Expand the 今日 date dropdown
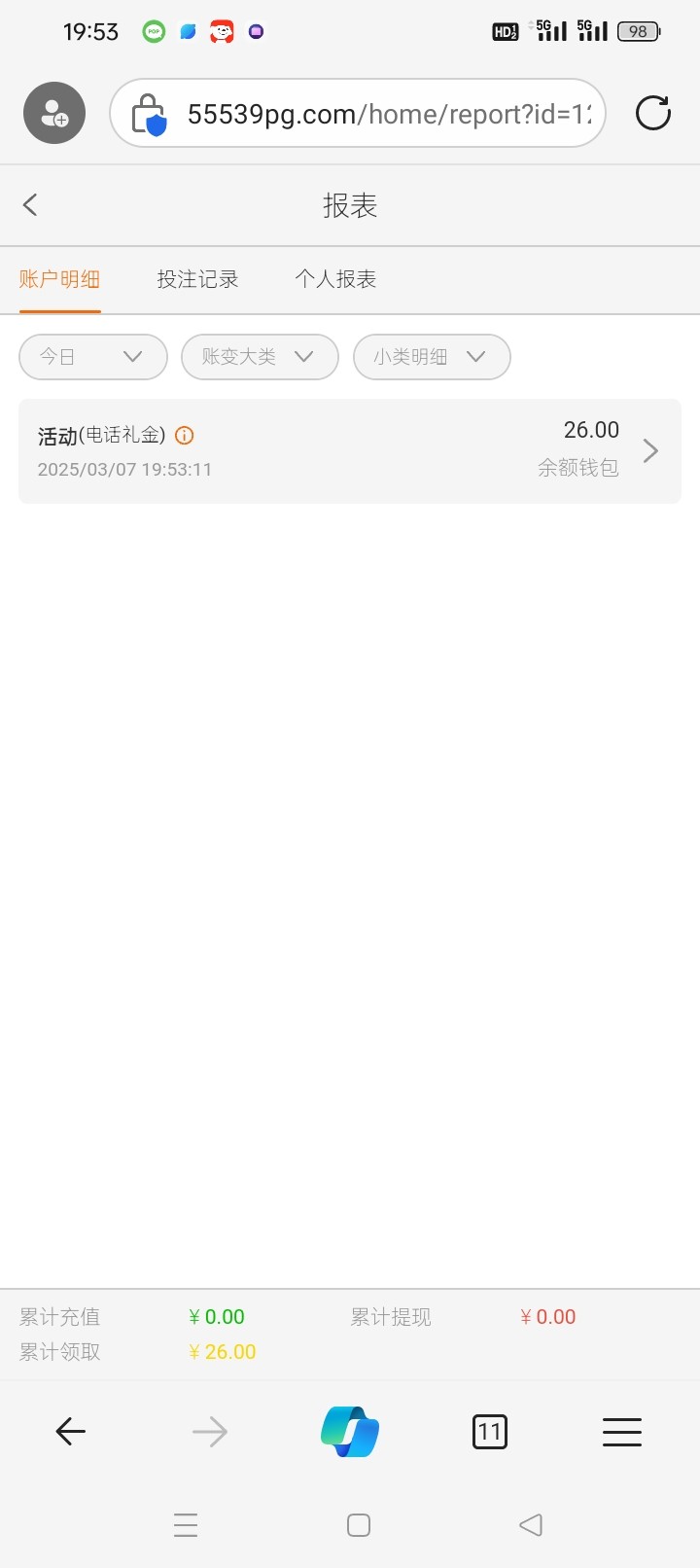 pos(92,357)
